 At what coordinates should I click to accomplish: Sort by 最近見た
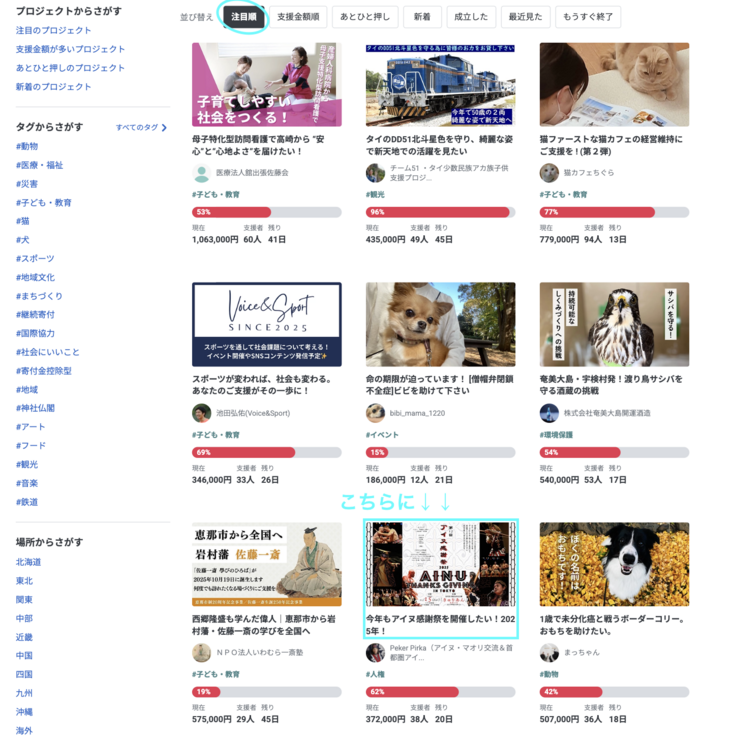526,17
